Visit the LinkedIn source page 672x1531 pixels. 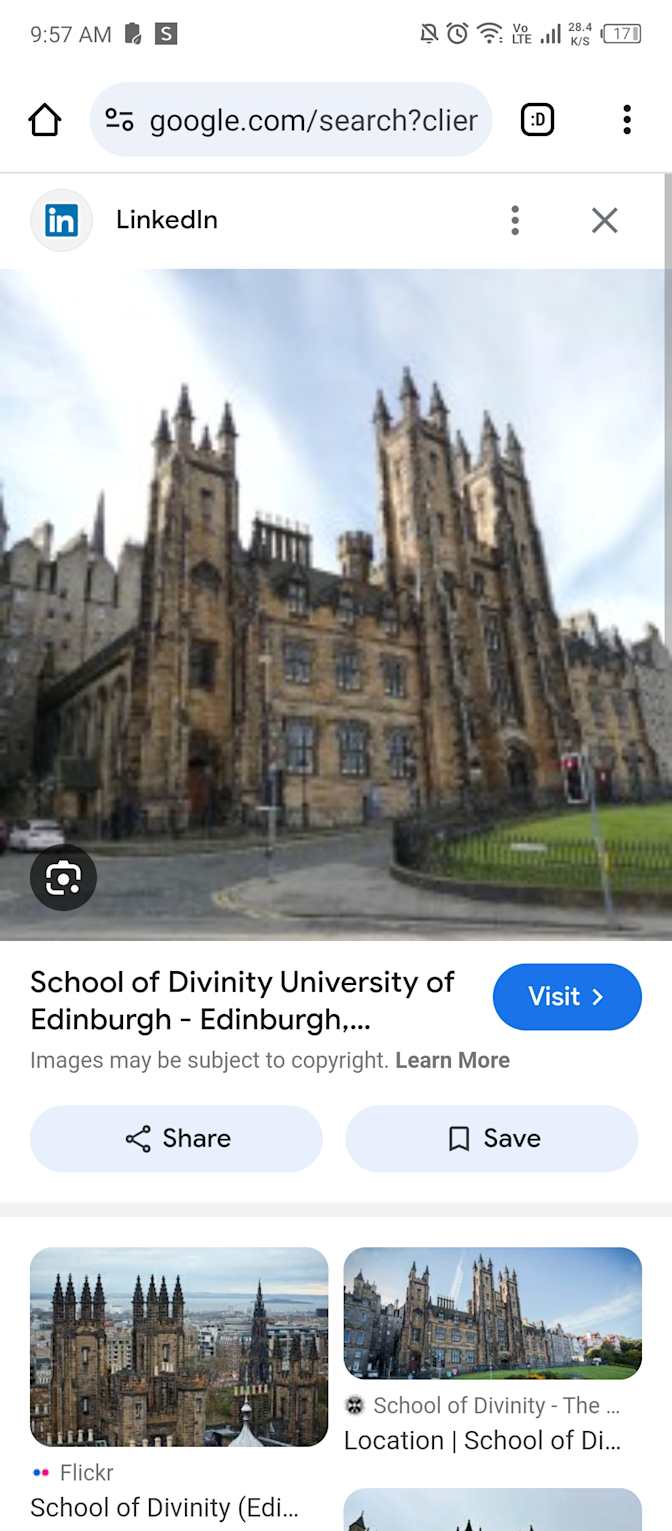[x=566, y=996]
